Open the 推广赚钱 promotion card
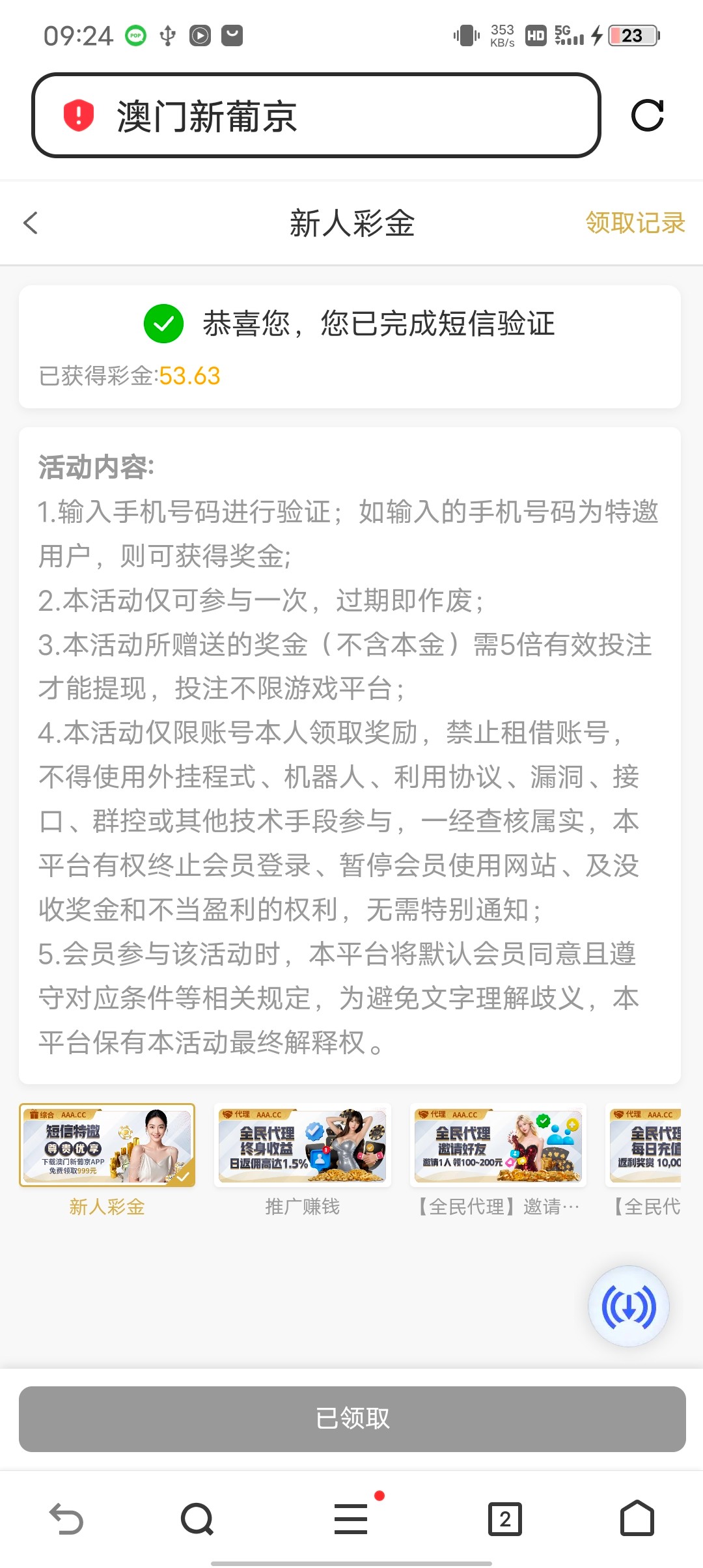The width and height of the screenshot is (703, 1568). 303,1146
